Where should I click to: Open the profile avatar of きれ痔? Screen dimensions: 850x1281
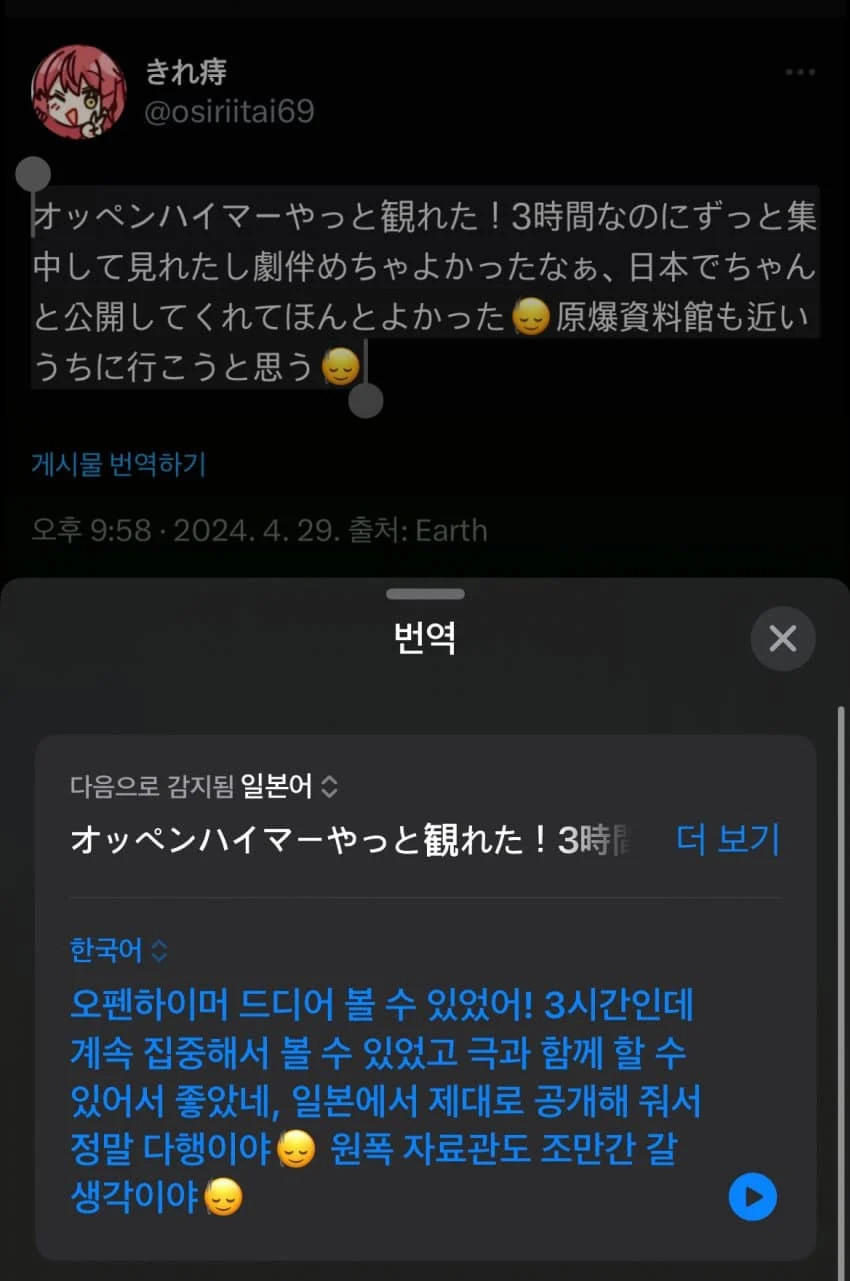(x=79, y=92)
